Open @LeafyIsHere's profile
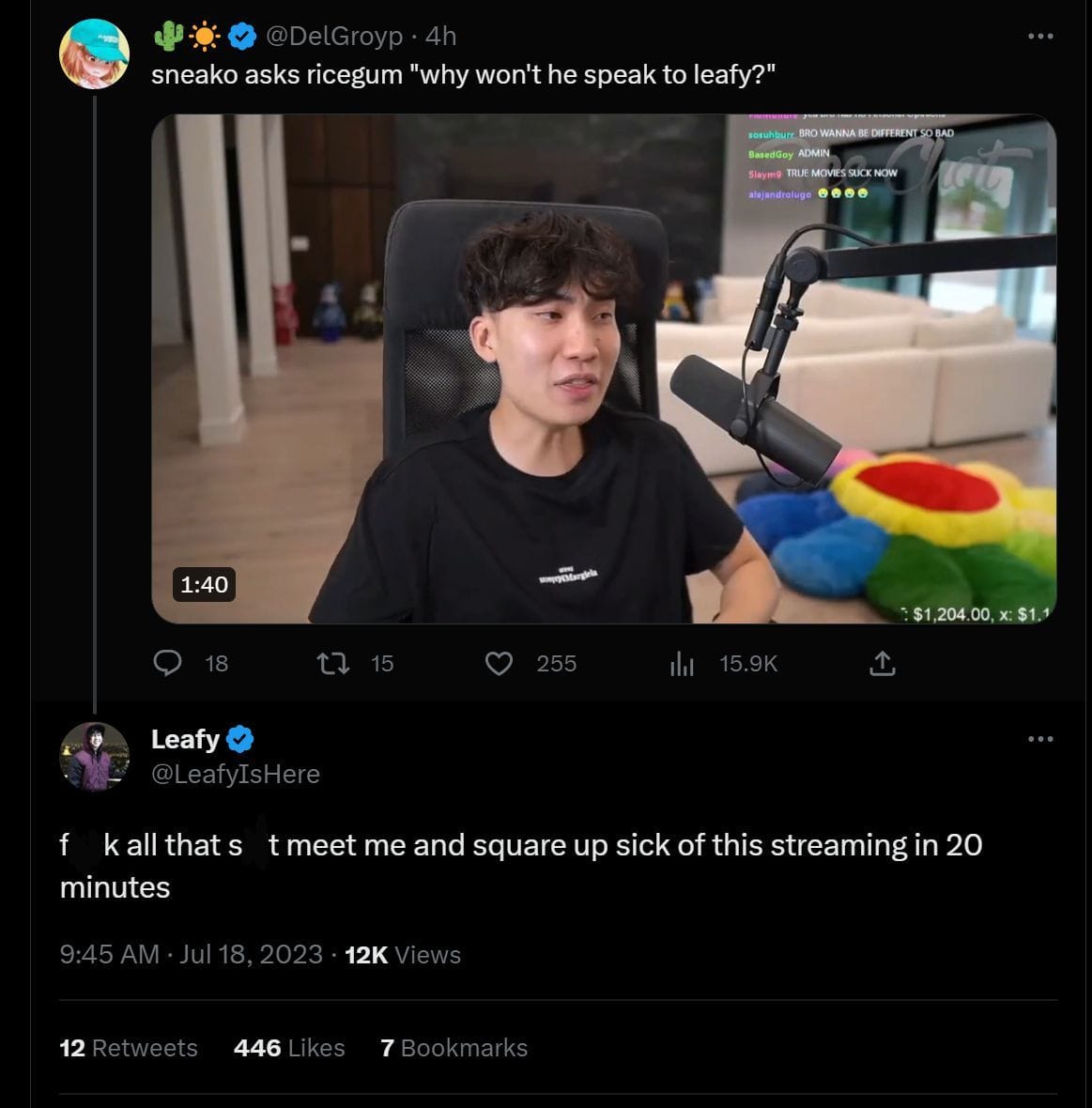Viewport: 1092px width, 1108px height. (235, 774)
